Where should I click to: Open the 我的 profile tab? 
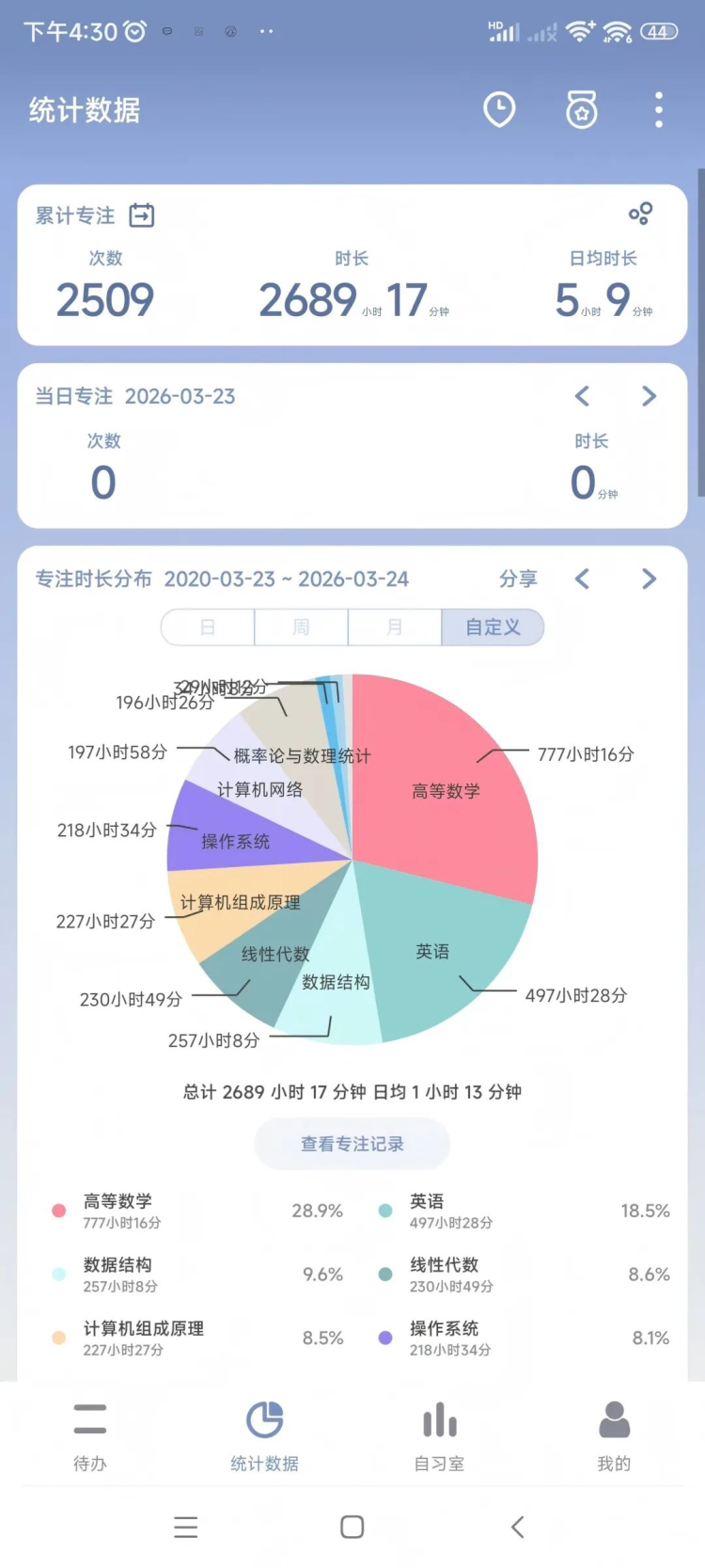(614, 1434)
